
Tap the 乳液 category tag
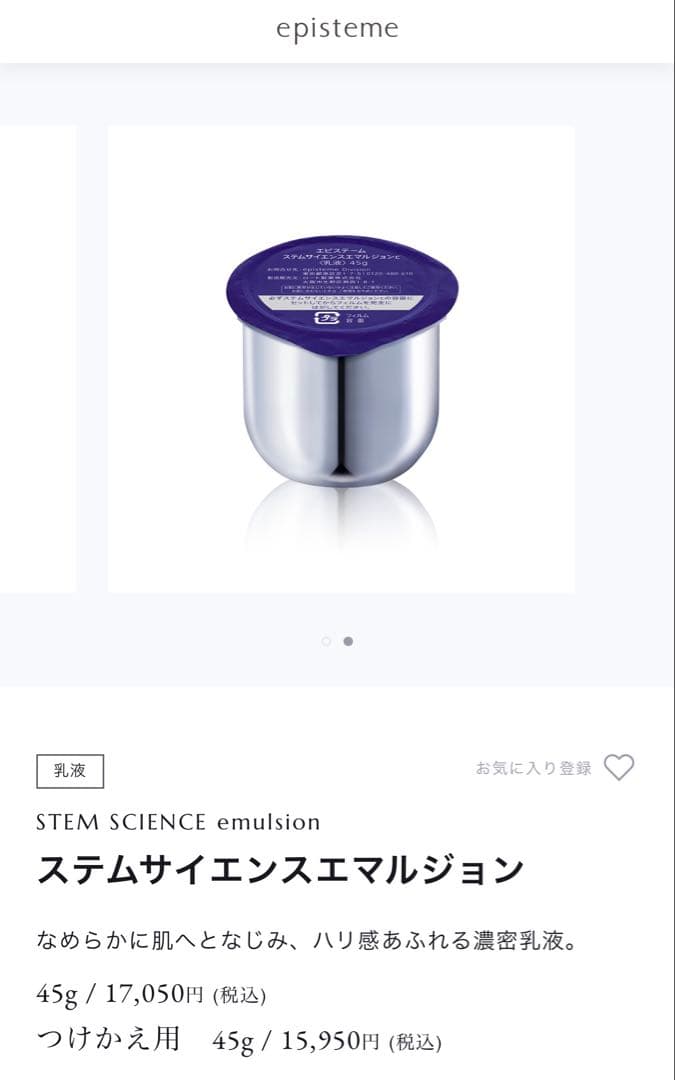pyautogui.click(x=70, y=771)
